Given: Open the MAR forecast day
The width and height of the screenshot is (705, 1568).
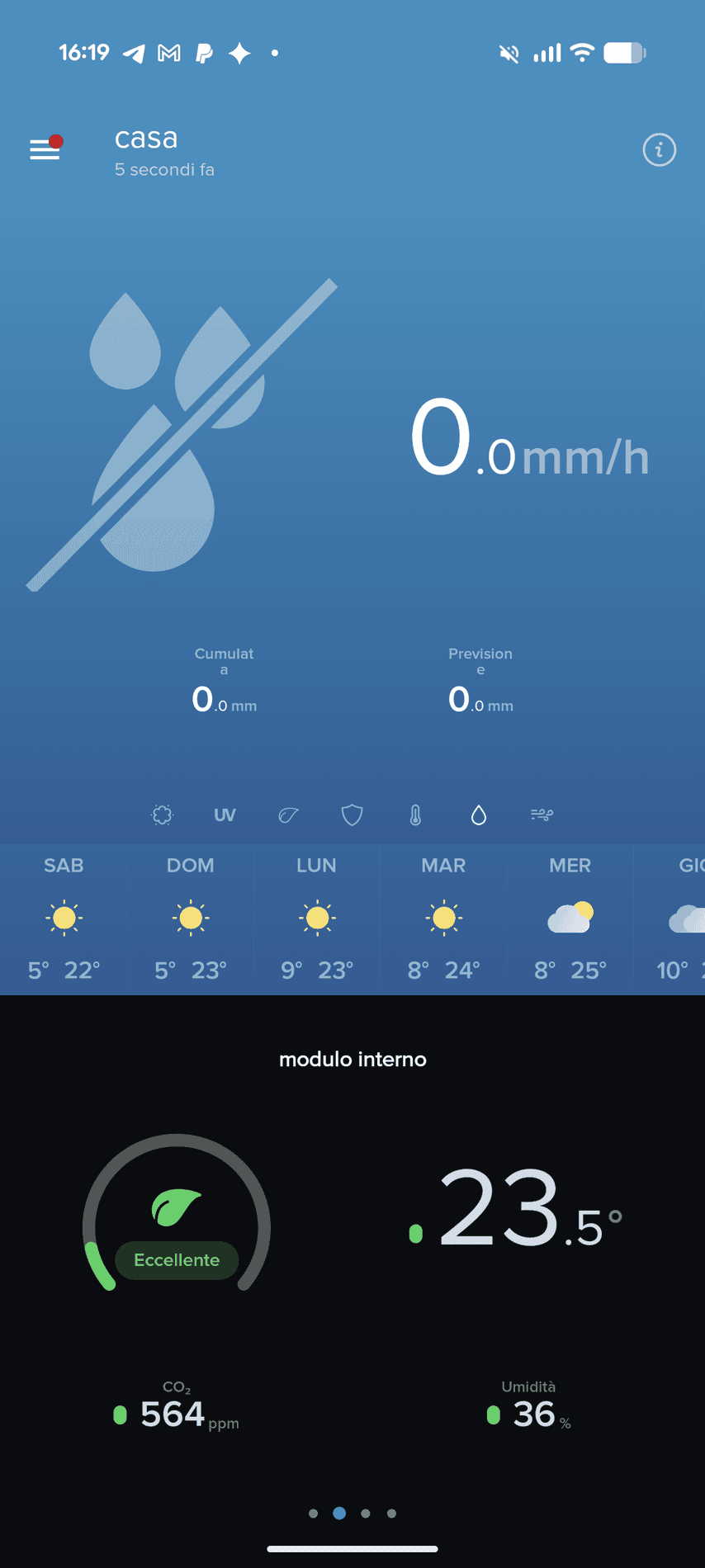Looking at the screenshot, I should [x=444, y=918].
